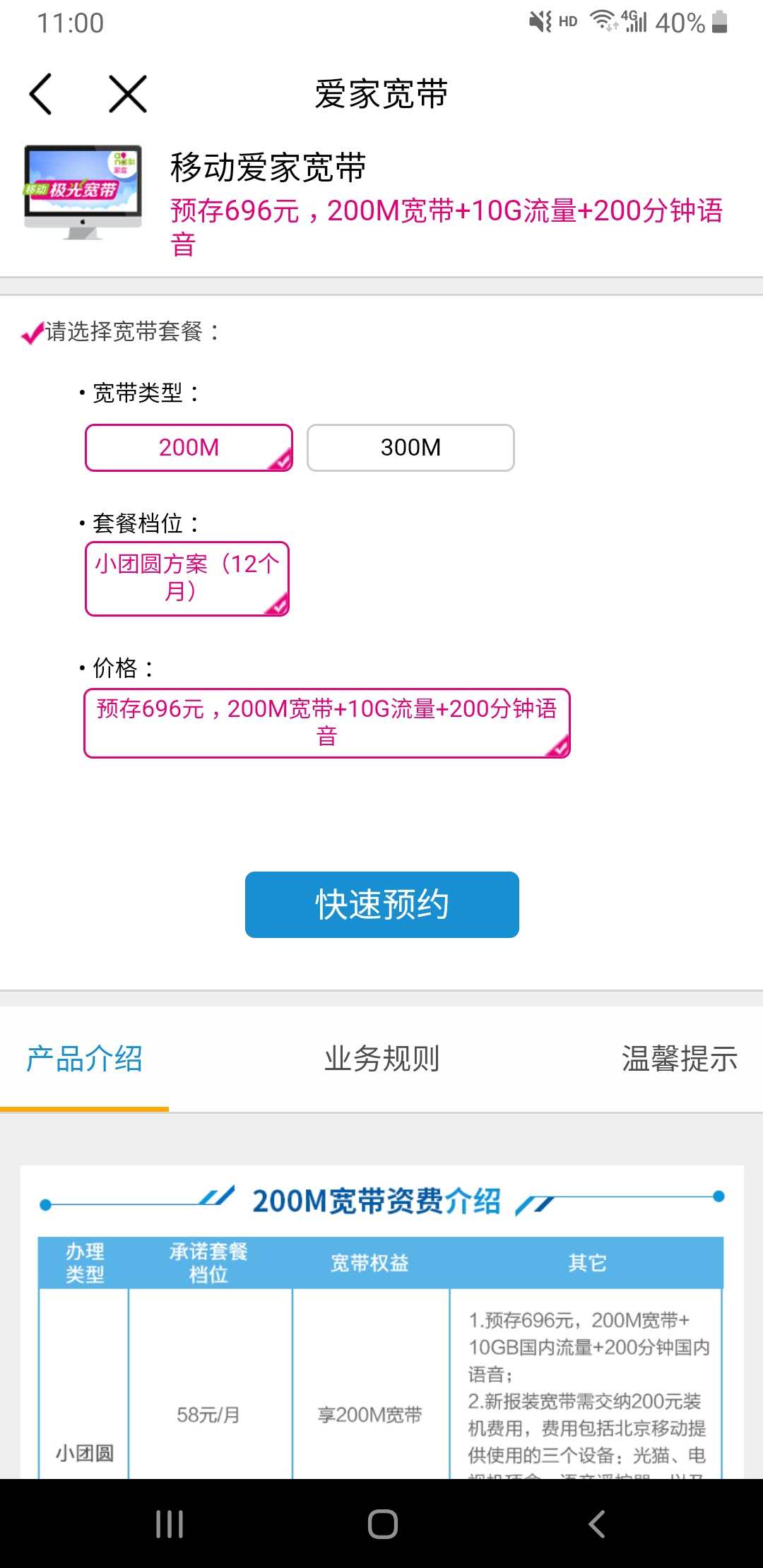This screenshot has width=763, height=1568.
Task: Tap the mute icon in status bar
Action: (538, 21)
